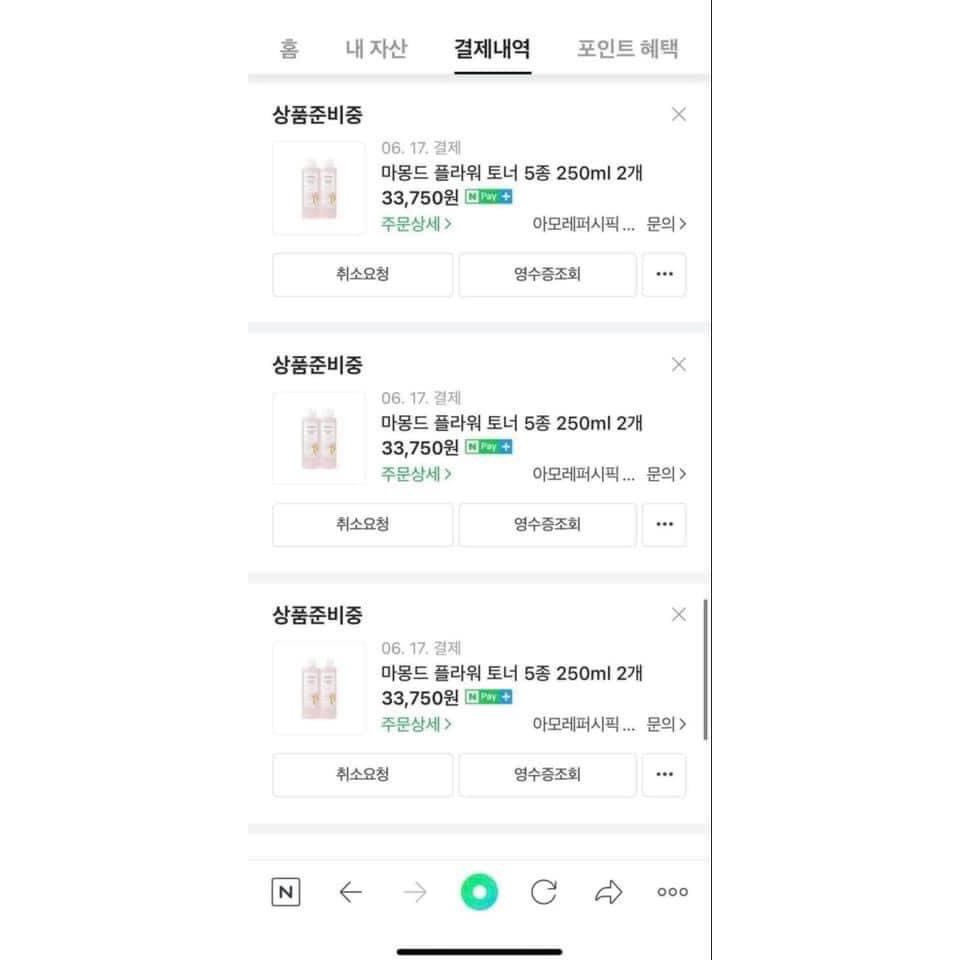The height and width of the screenshot is (960, 960).
Task: Share this page using the share arrow
Action: tap(608, 892)
